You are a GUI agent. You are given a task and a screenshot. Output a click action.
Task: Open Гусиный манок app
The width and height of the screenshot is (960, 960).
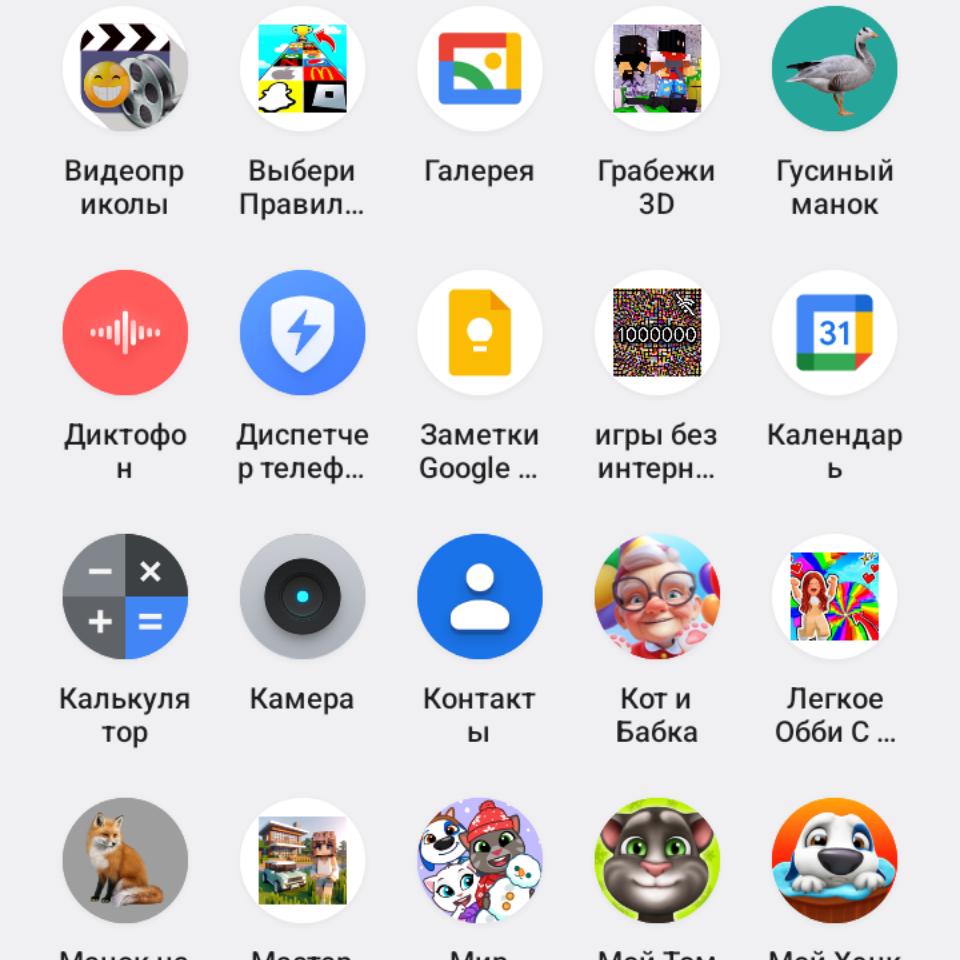click(834, 69)
